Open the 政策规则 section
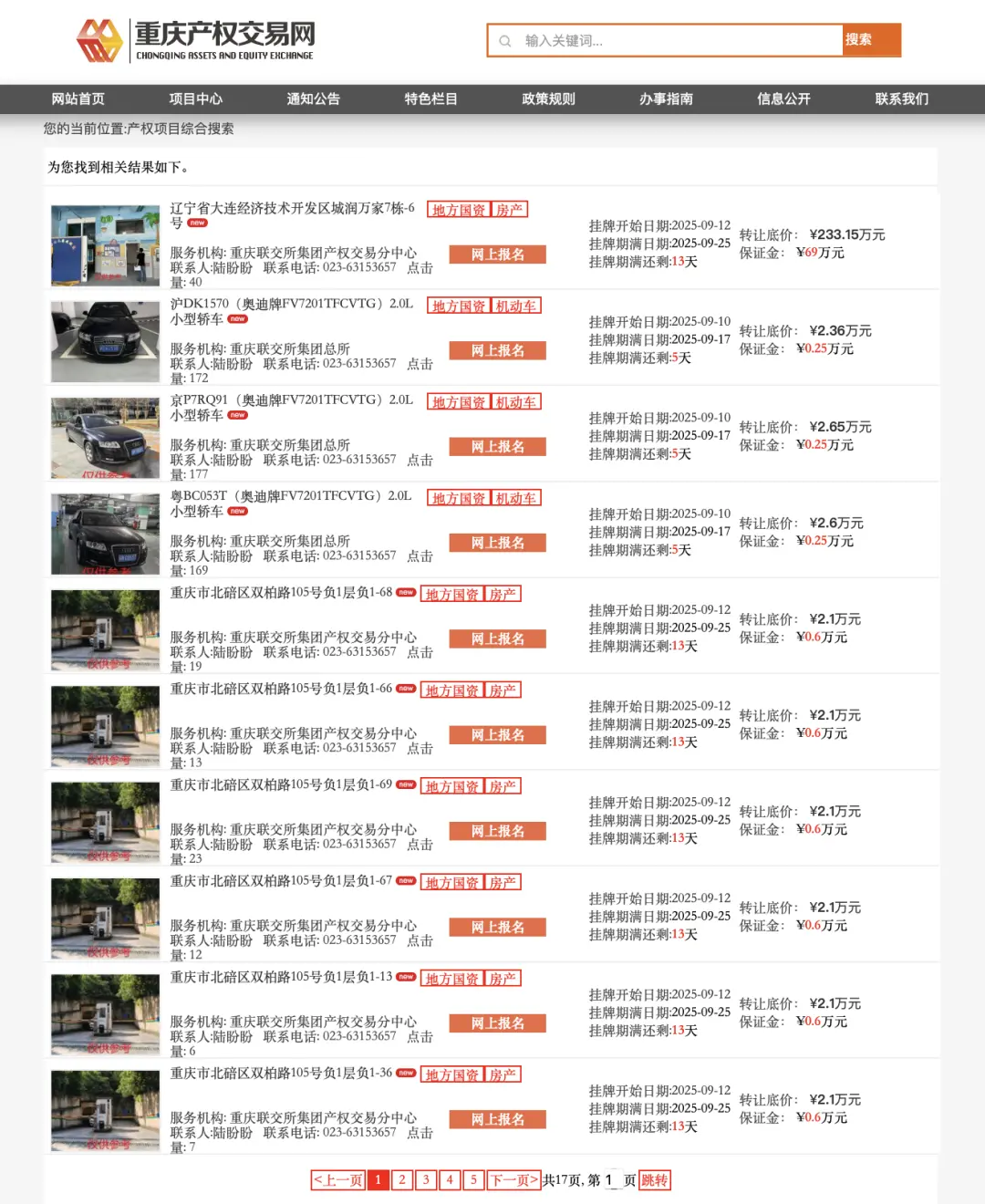 click(548, 99)
